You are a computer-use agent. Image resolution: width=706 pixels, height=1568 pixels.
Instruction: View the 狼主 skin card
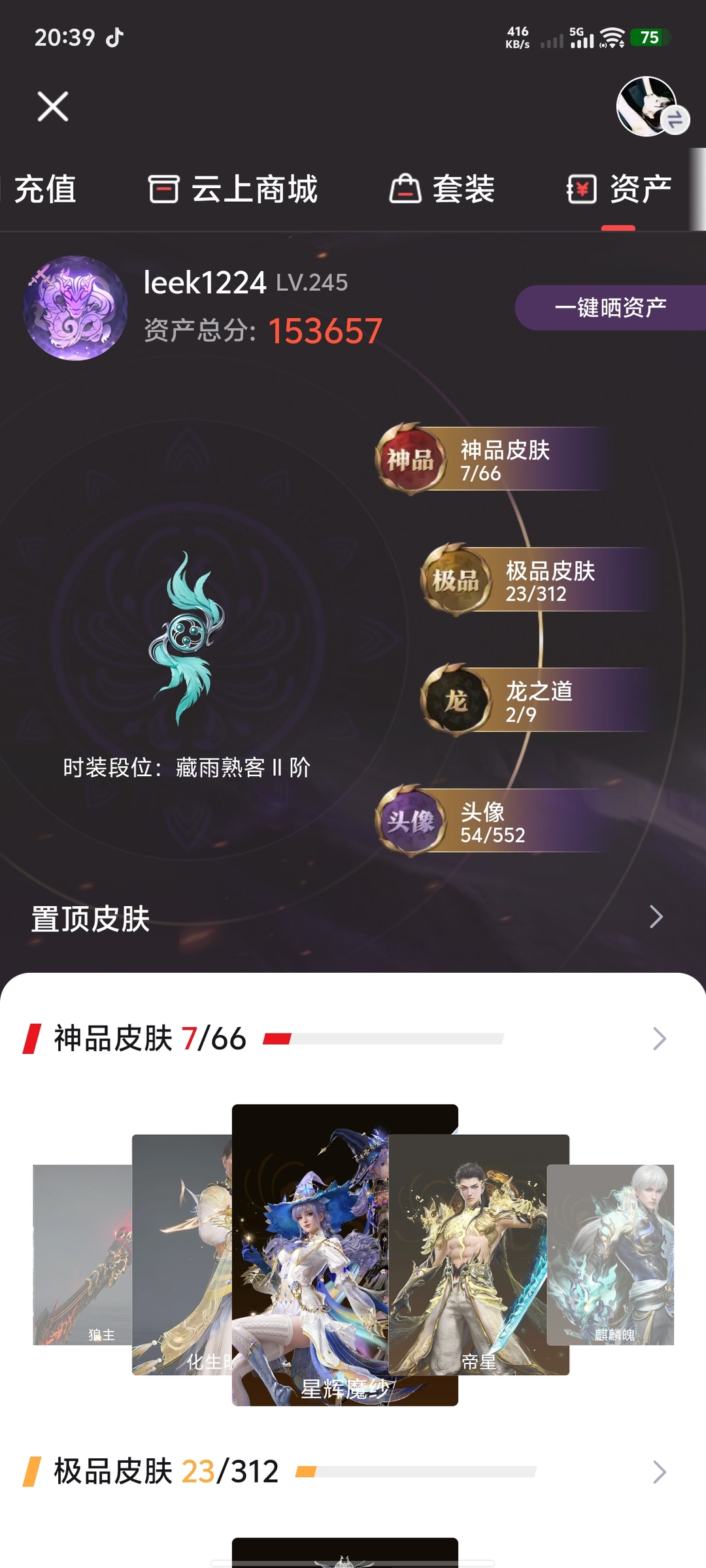pyautogui.click(x=82, y=1254)
